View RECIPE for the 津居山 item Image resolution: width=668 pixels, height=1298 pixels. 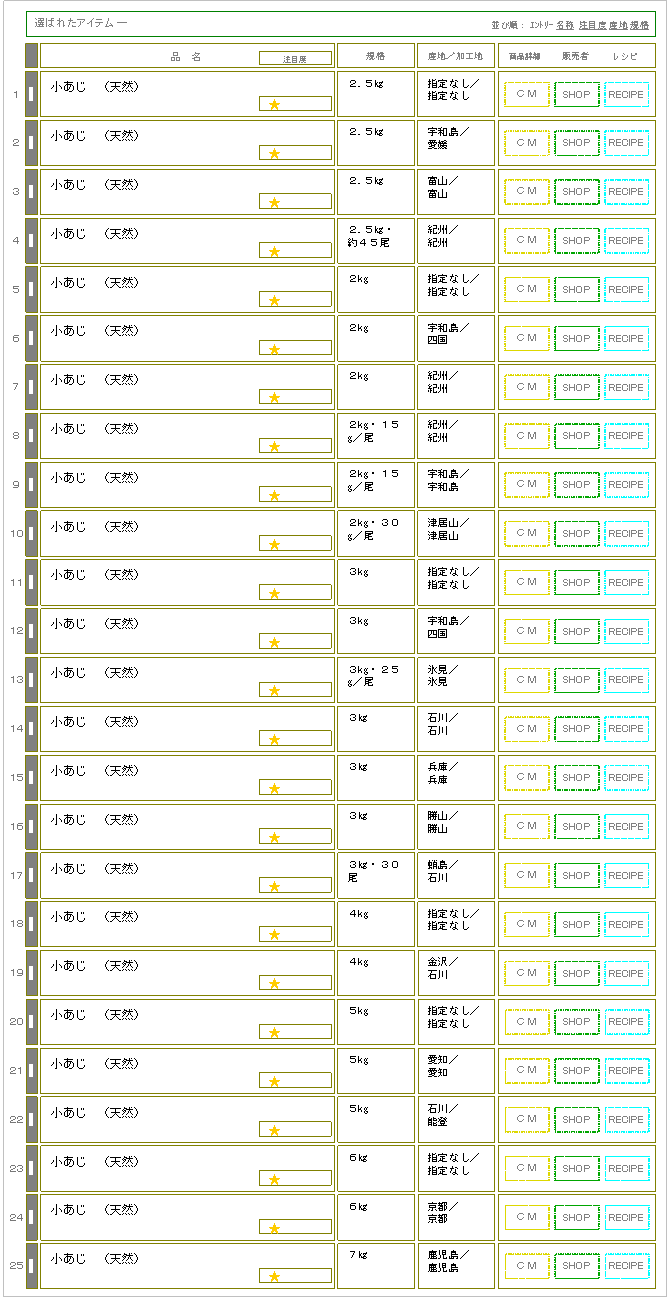pyautogui.click(x=626, y=534)
